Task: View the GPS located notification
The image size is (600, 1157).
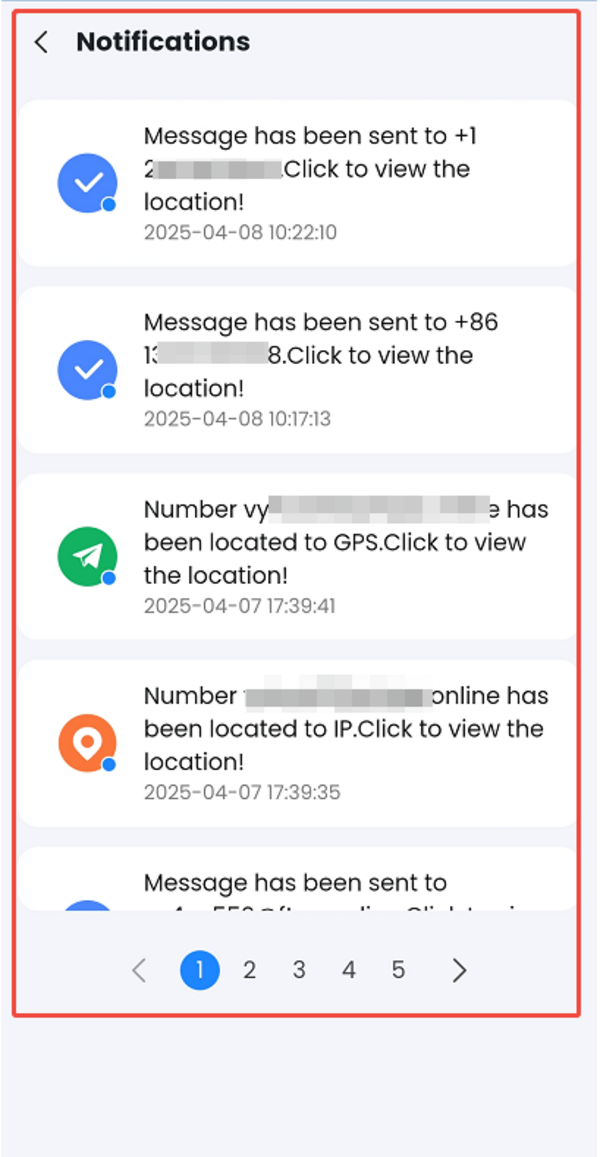Action: coord(300,557)
